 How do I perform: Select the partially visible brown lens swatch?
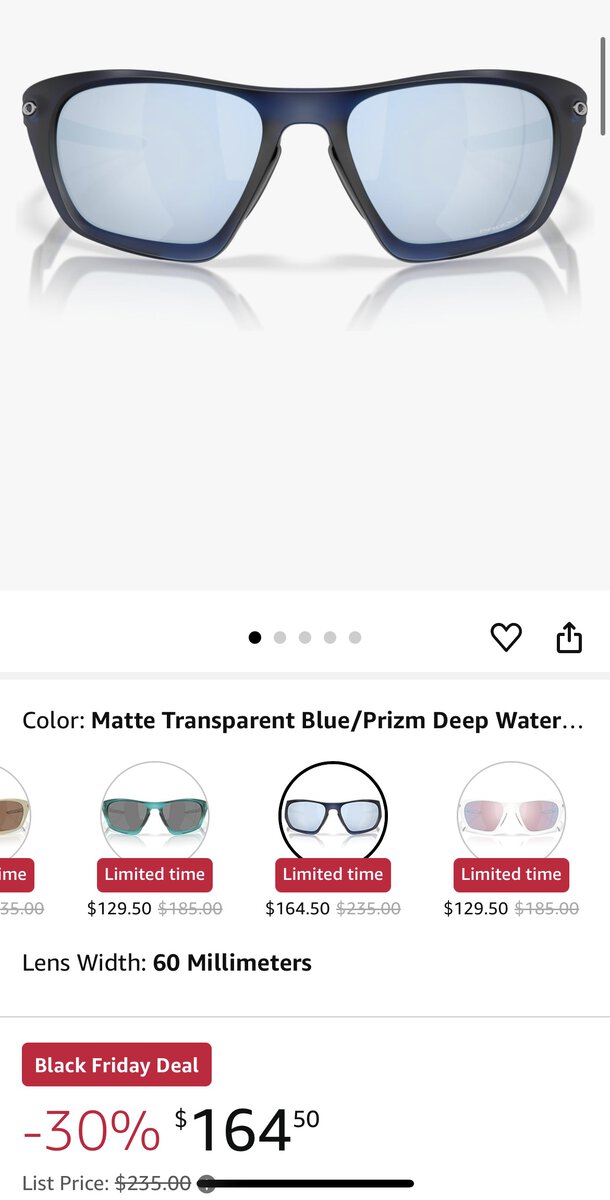[x=12, y=815]
